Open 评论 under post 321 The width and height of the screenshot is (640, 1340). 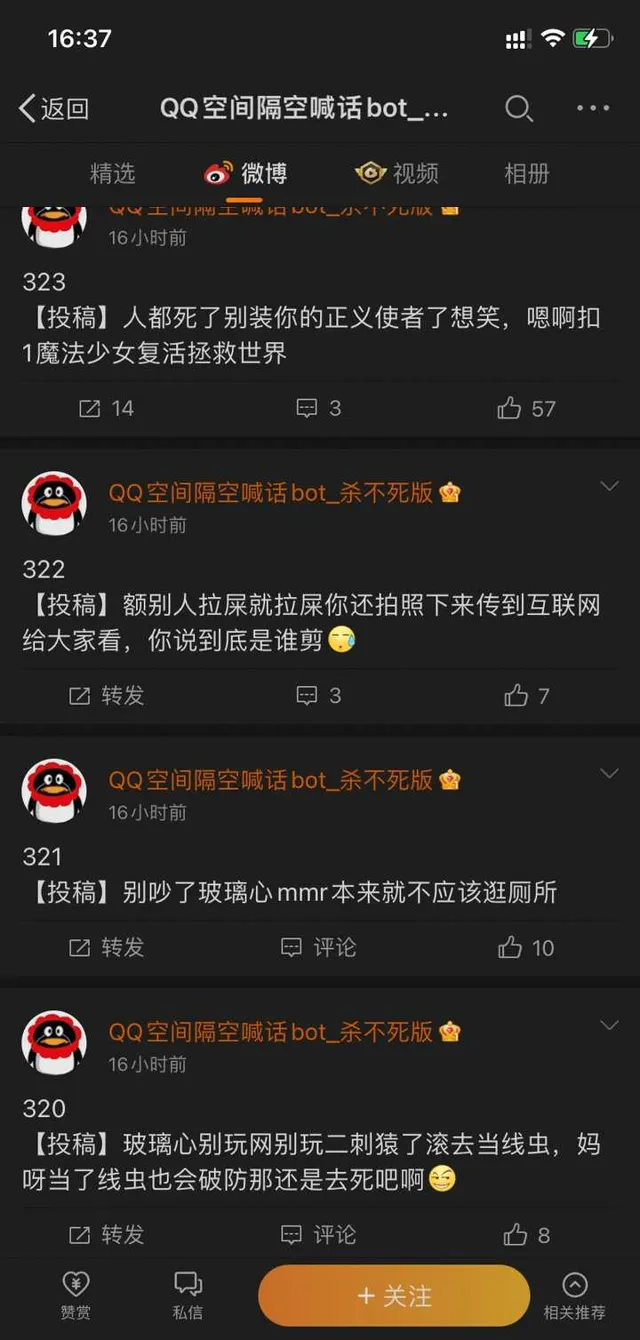(x=319, y=947)
